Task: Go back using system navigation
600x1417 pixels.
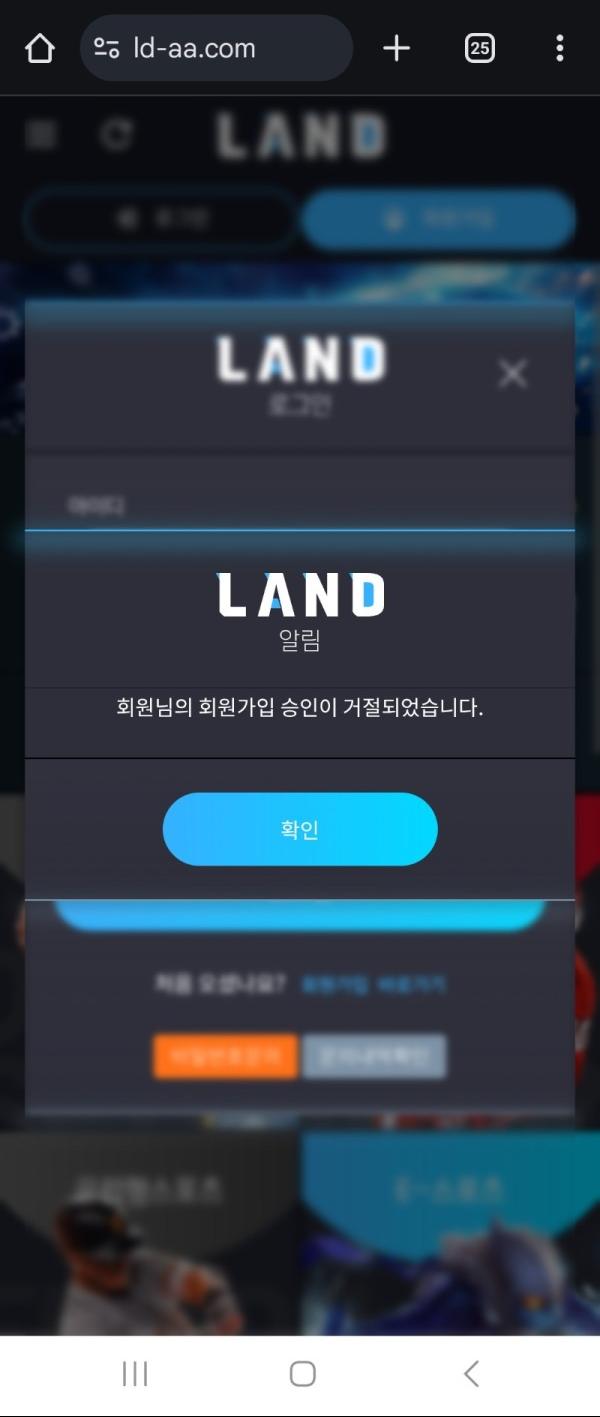Action: [471, 1374]
